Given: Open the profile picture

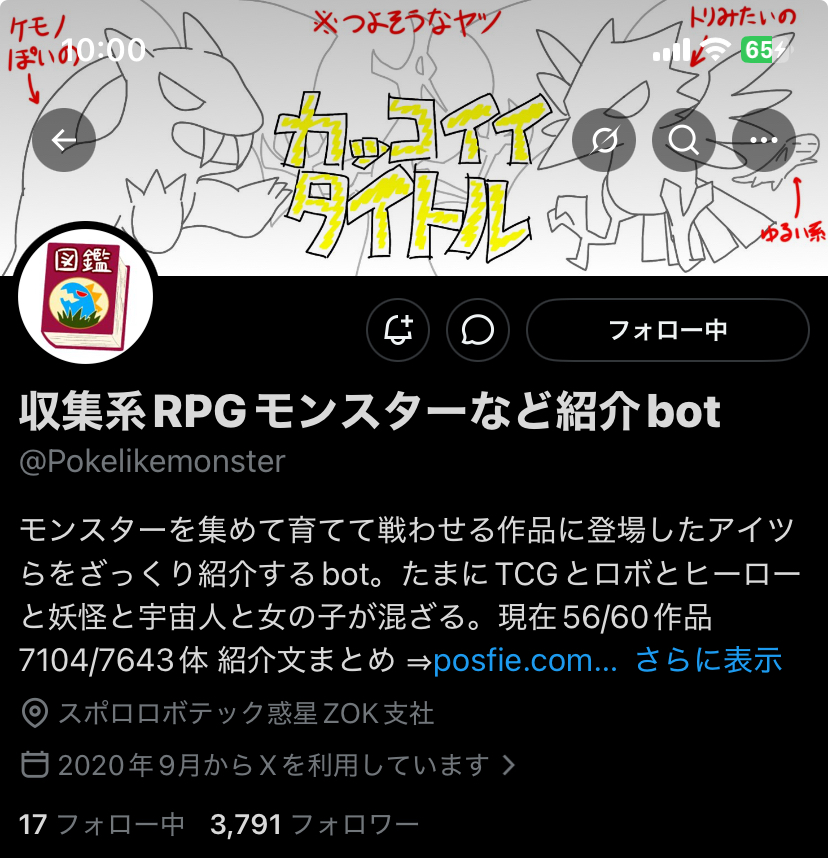Looking at the screenshot, I should [x=85, y=296].
